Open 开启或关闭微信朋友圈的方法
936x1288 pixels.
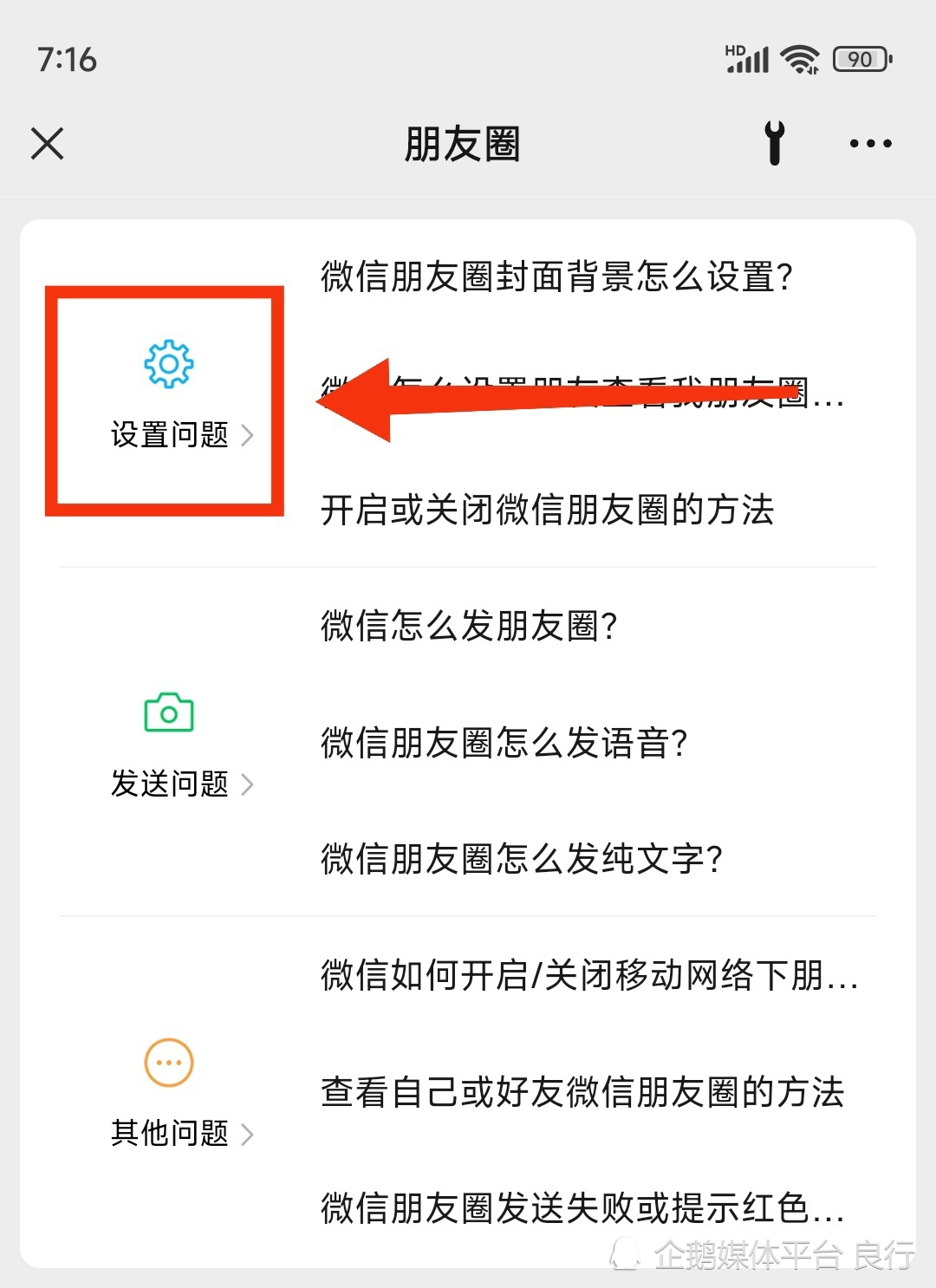pos(547,510)
